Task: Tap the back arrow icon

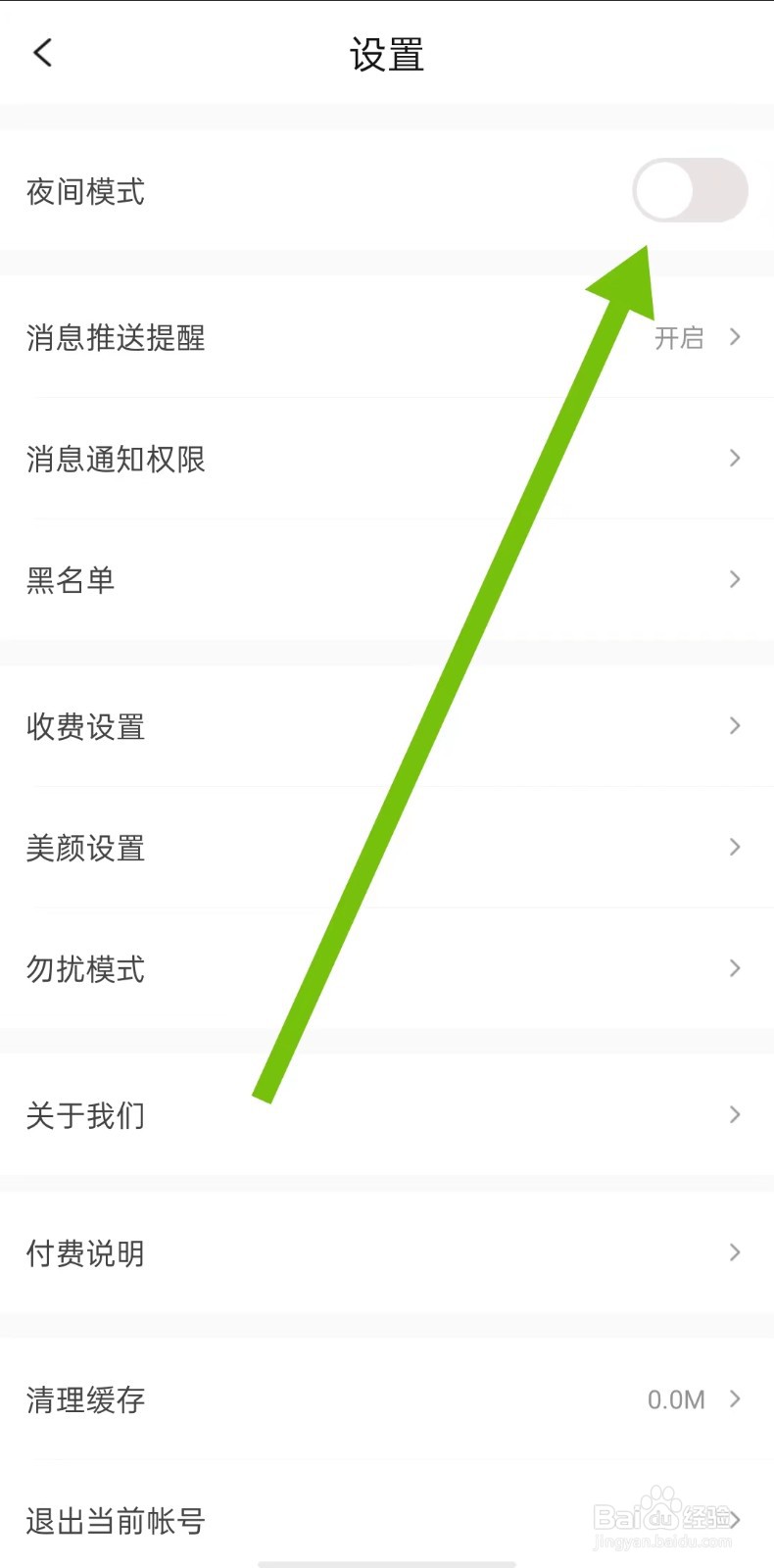Action: [x=41, y=53]
